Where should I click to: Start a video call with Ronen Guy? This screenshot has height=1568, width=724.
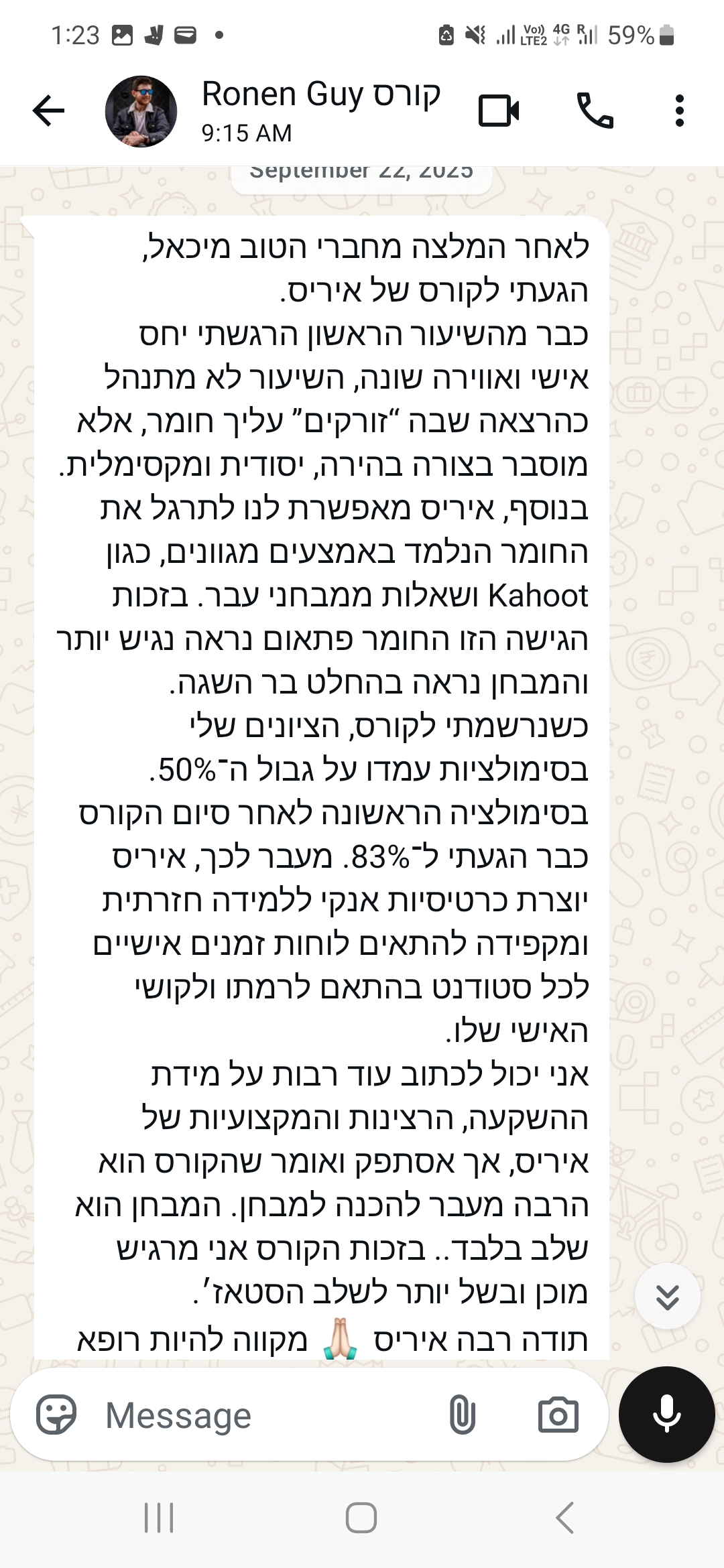(x=499, y=111)
